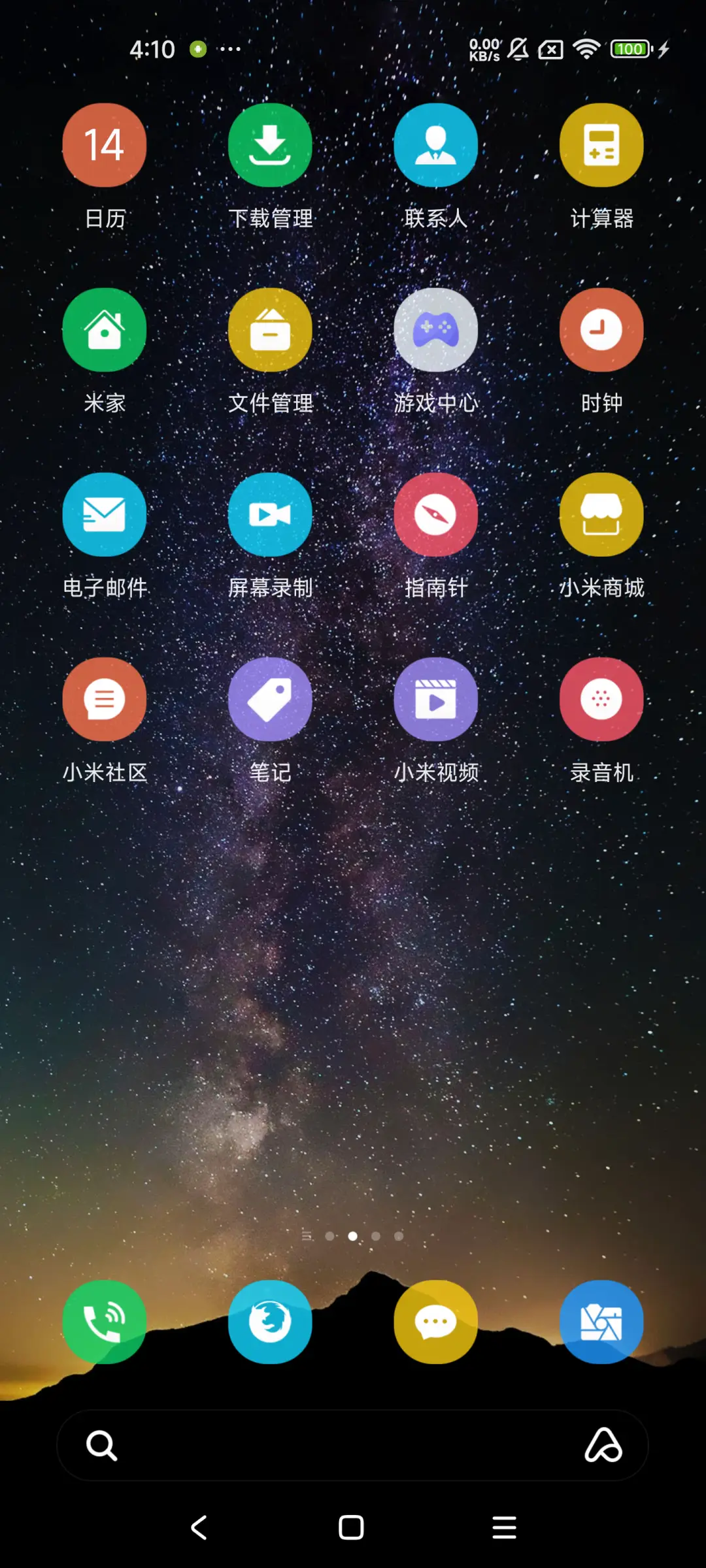Tap the search bar at the bottom
This screenshot has height=1568, width=706.
pyautogui.click(x=353, y=1445)
